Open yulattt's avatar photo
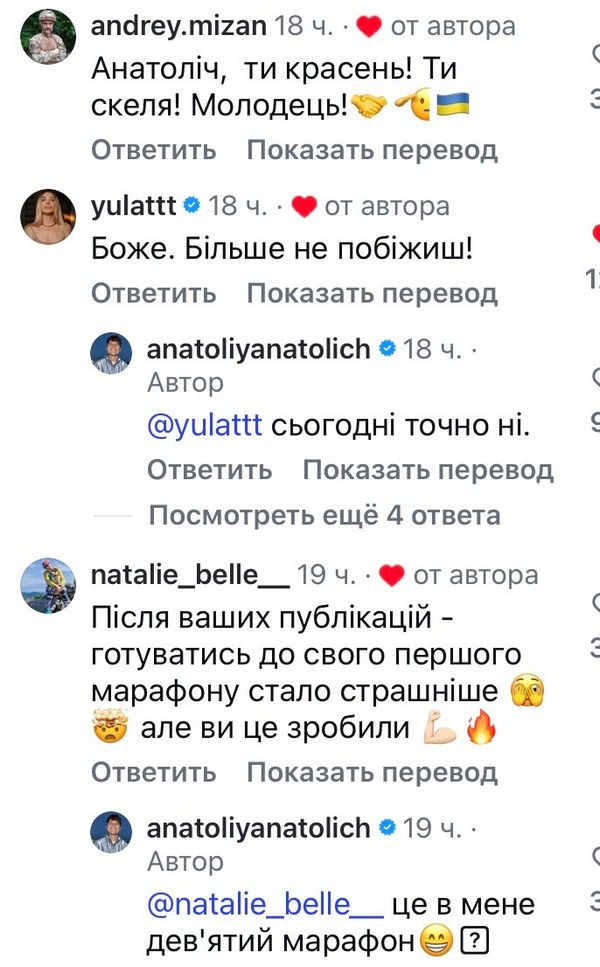The height and width of the screenshot is (967, 600). [x=48, y=215]
